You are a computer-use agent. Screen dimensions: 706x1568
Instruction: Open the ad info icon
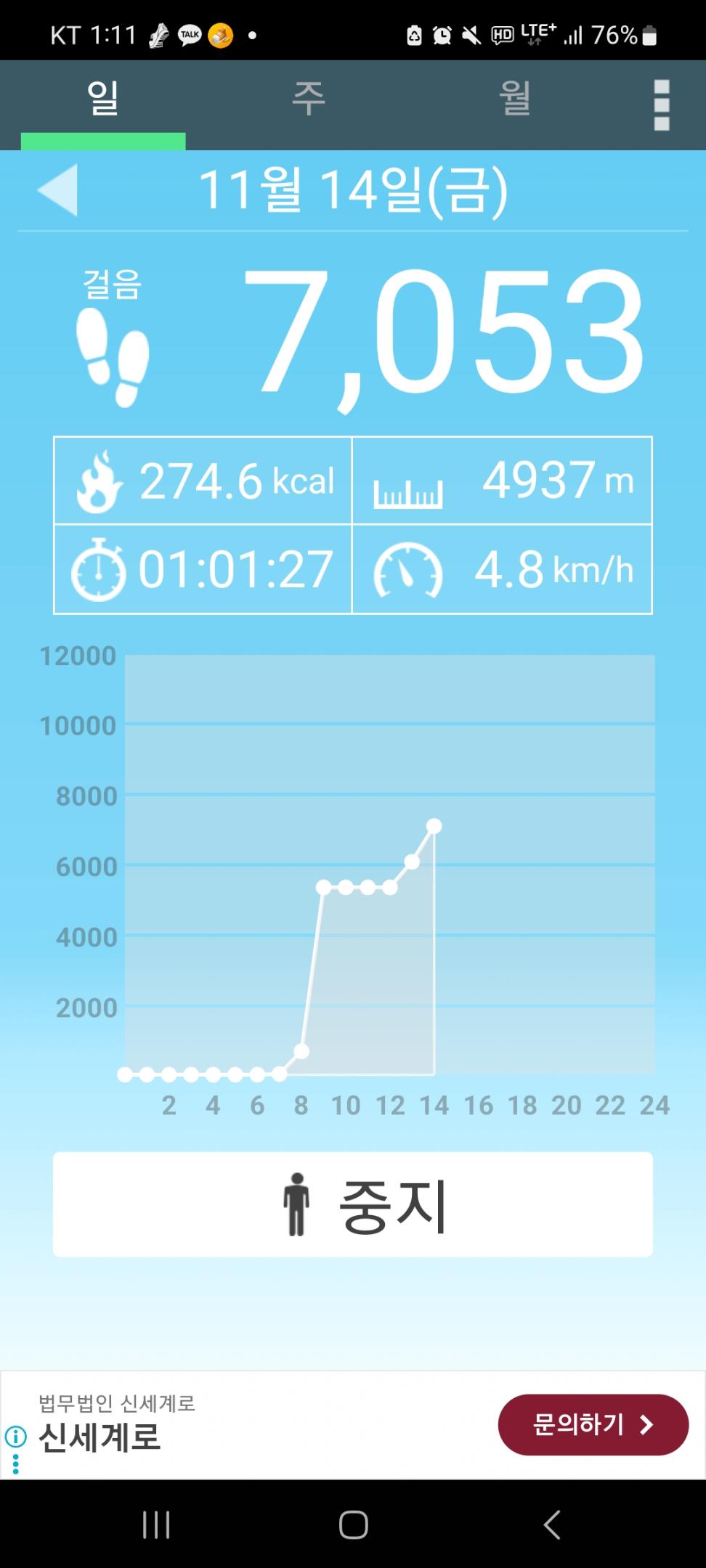point(15,1435)
